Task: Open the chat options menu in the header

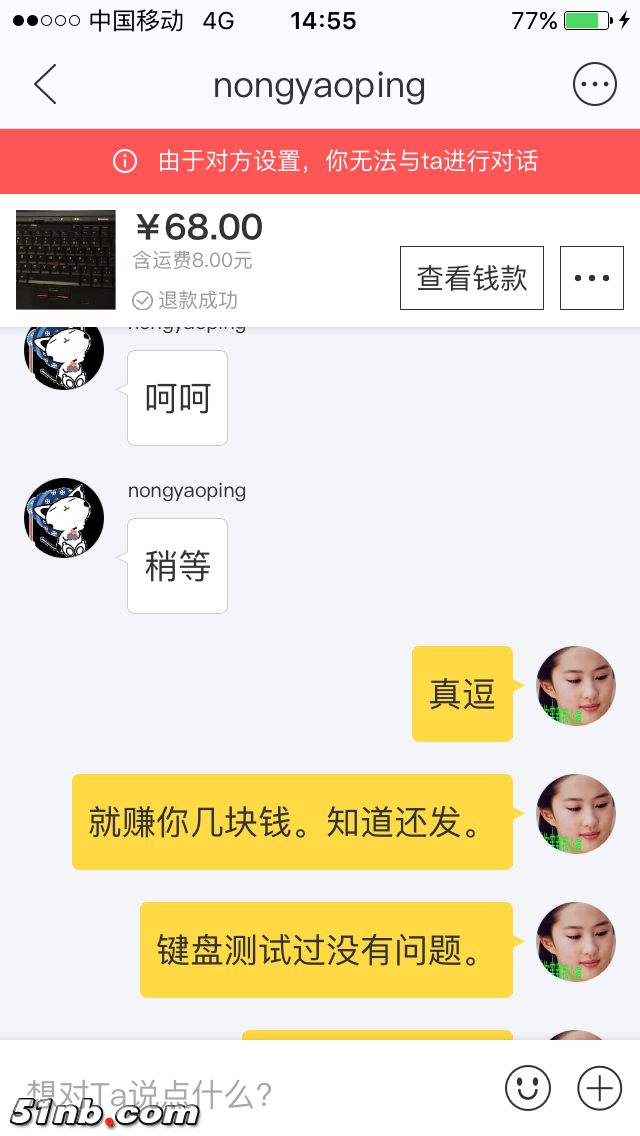Action: pyautogui.click(x=594, y=85)
